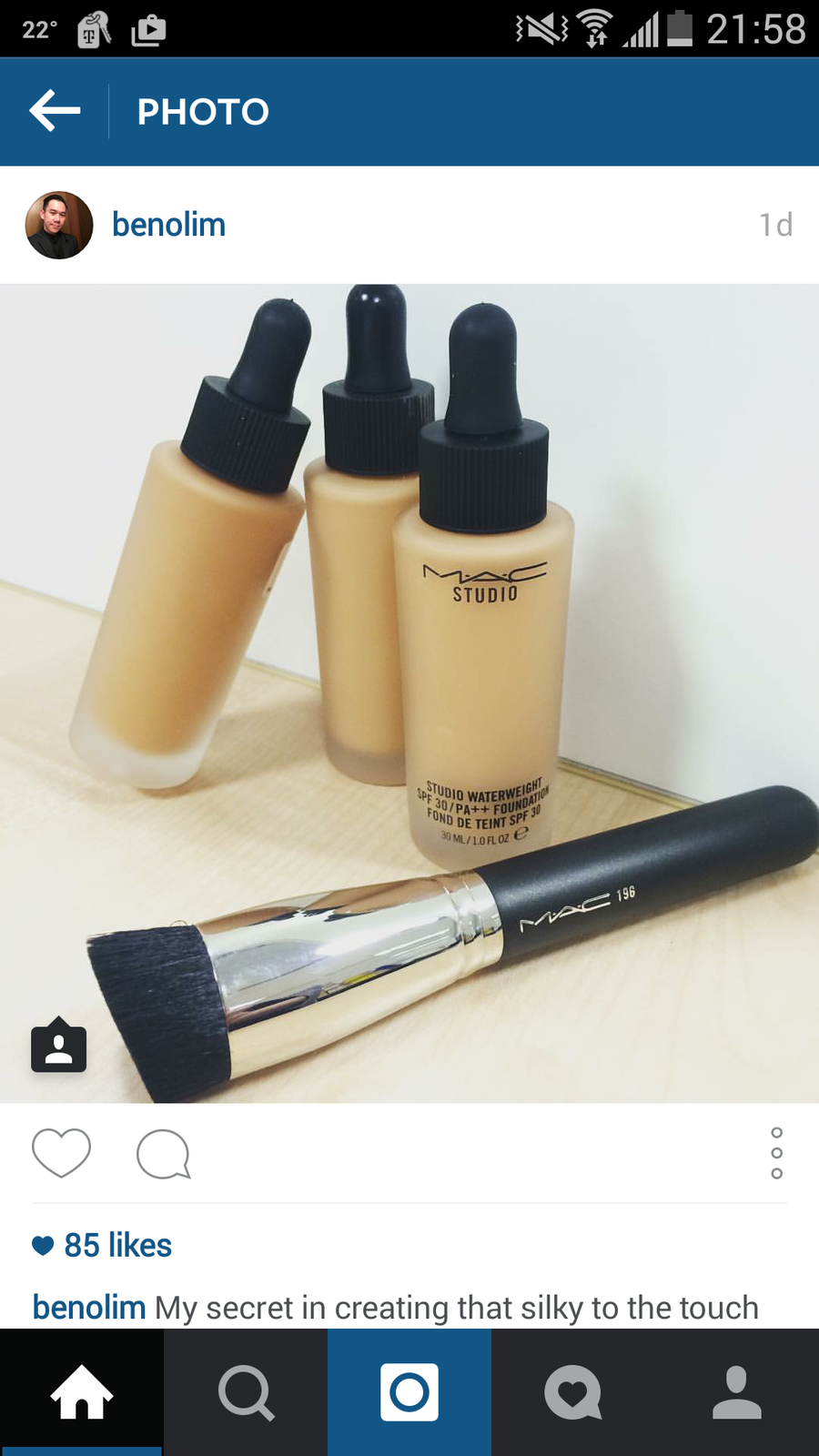Open the camera tab
The height and width of the screenshot is (1456, 819).
(x=409, y=1392)
